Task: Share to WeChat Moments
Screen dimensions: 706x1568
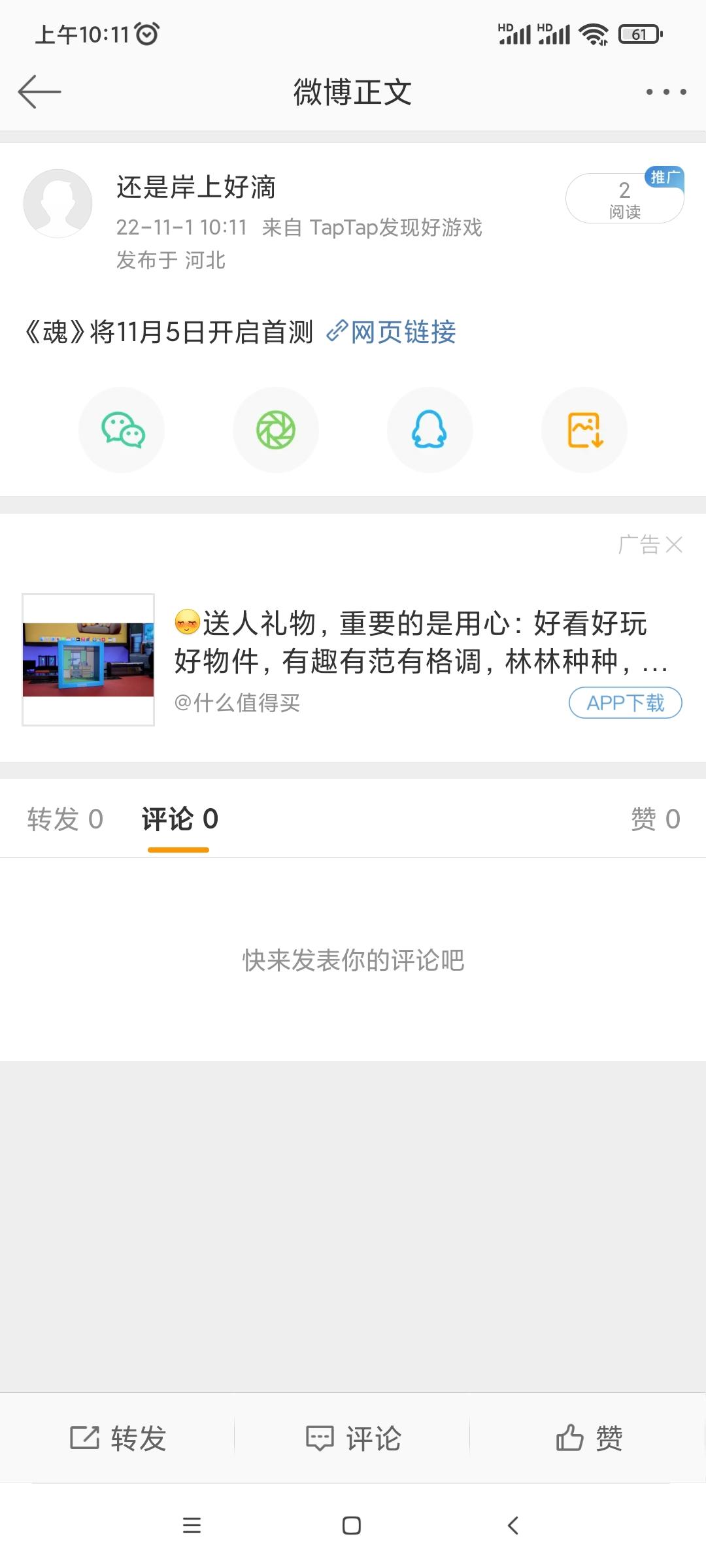Action: (276, 430)
